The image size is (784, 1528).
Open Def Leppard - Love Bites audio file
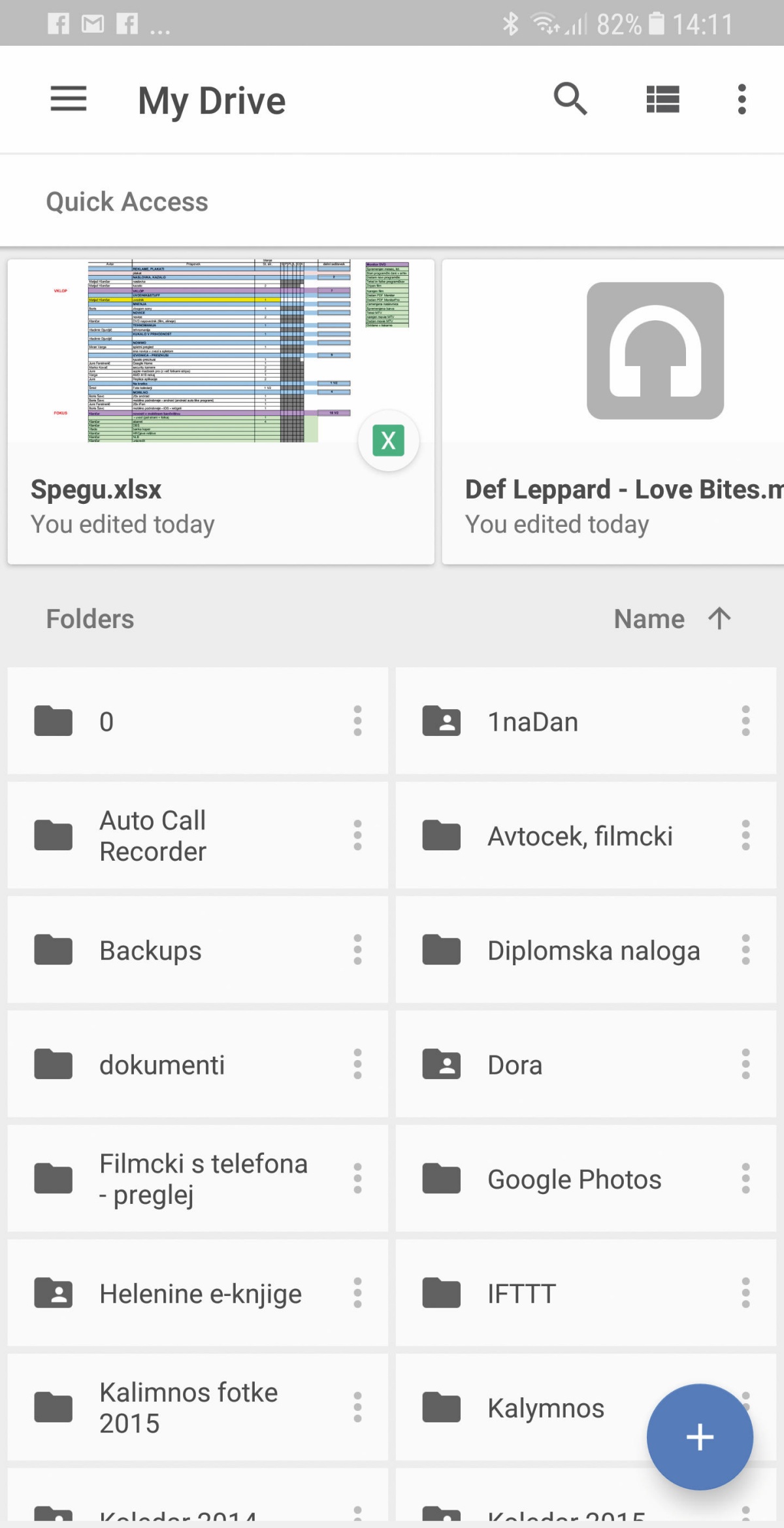(x=613, y=412)
